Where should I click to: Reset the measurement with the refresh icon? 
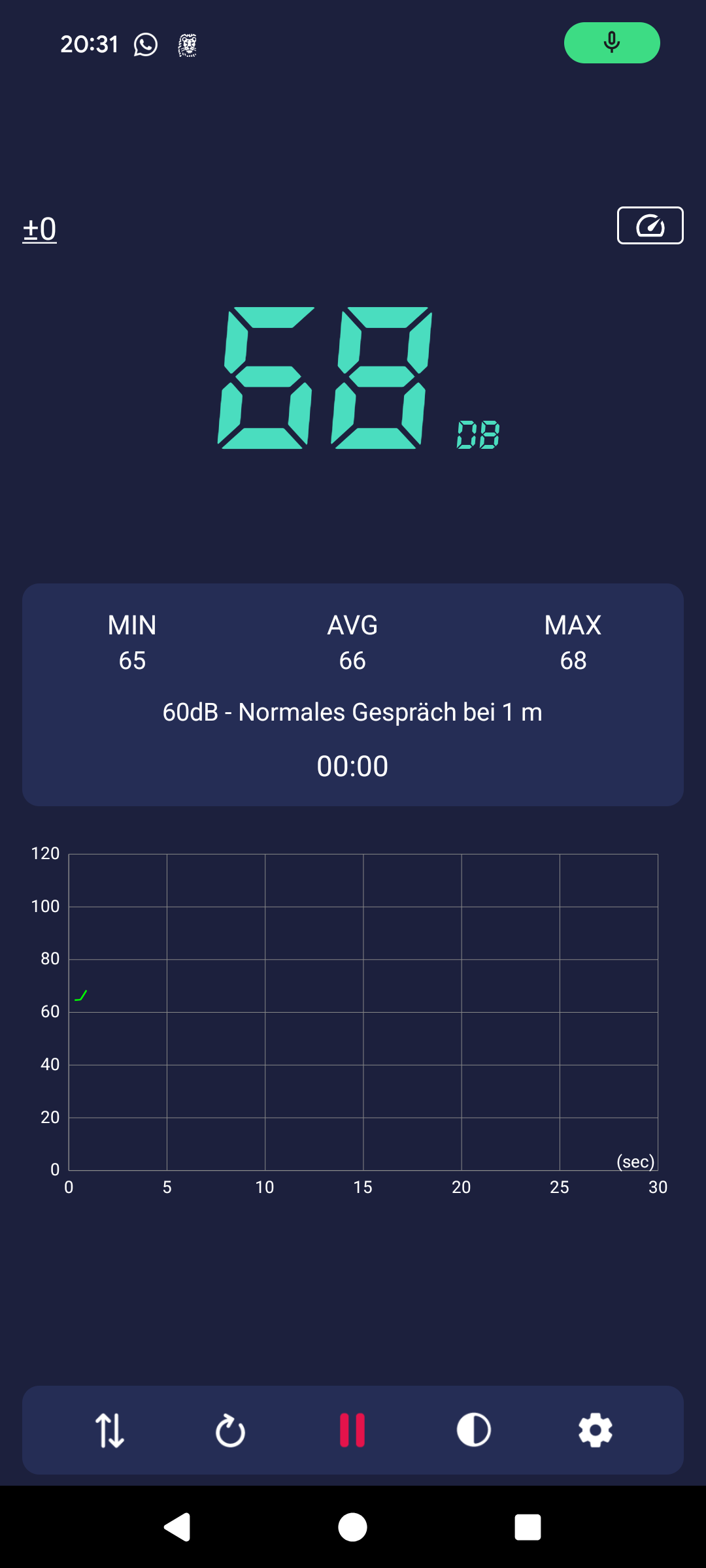[x=230, y=1430]
